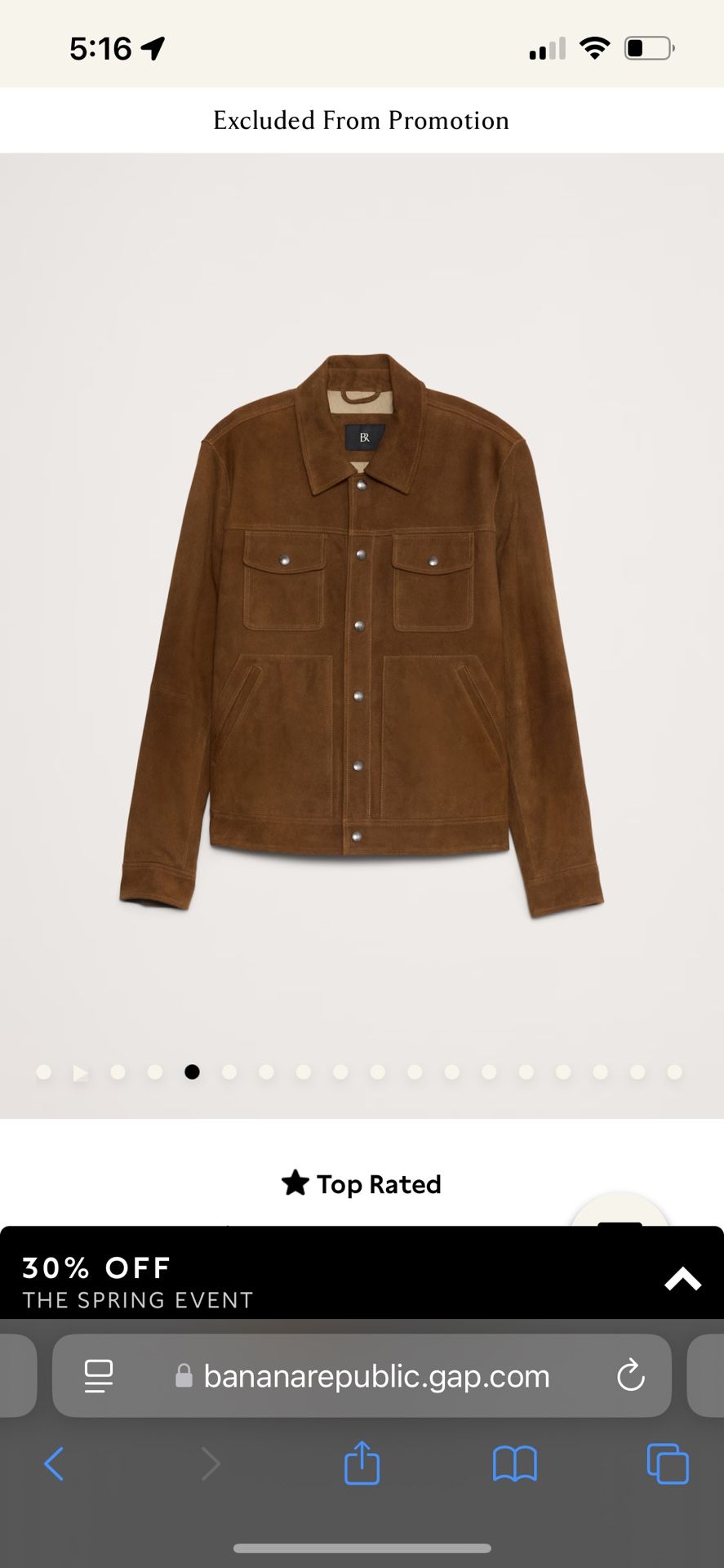Share this page using the share icon
Screen dimensions: 724x1568
coord(362,1463)
